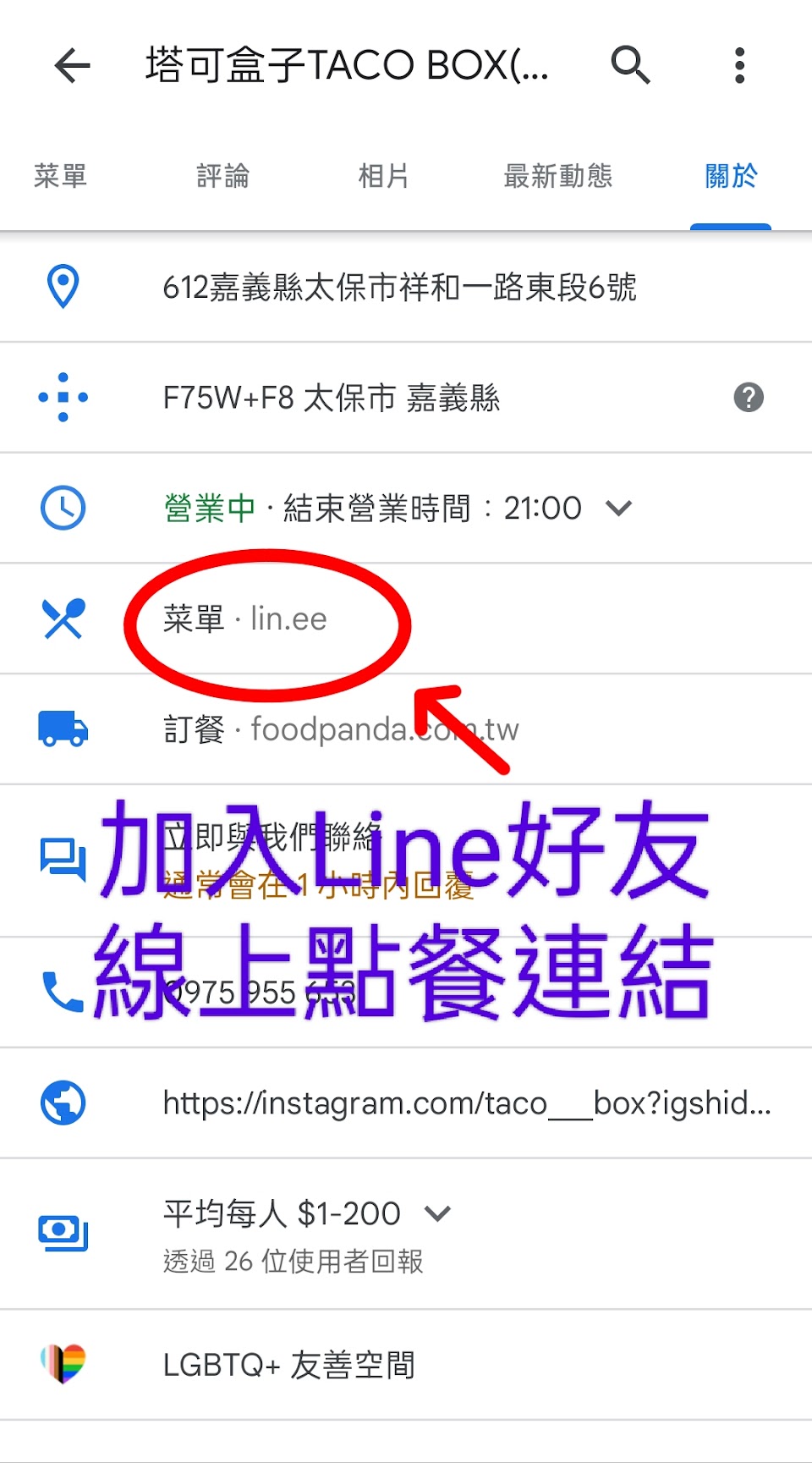The image size is (812, 1463).
Task: Switch to the 評論 tab
Action: point(222,176)
